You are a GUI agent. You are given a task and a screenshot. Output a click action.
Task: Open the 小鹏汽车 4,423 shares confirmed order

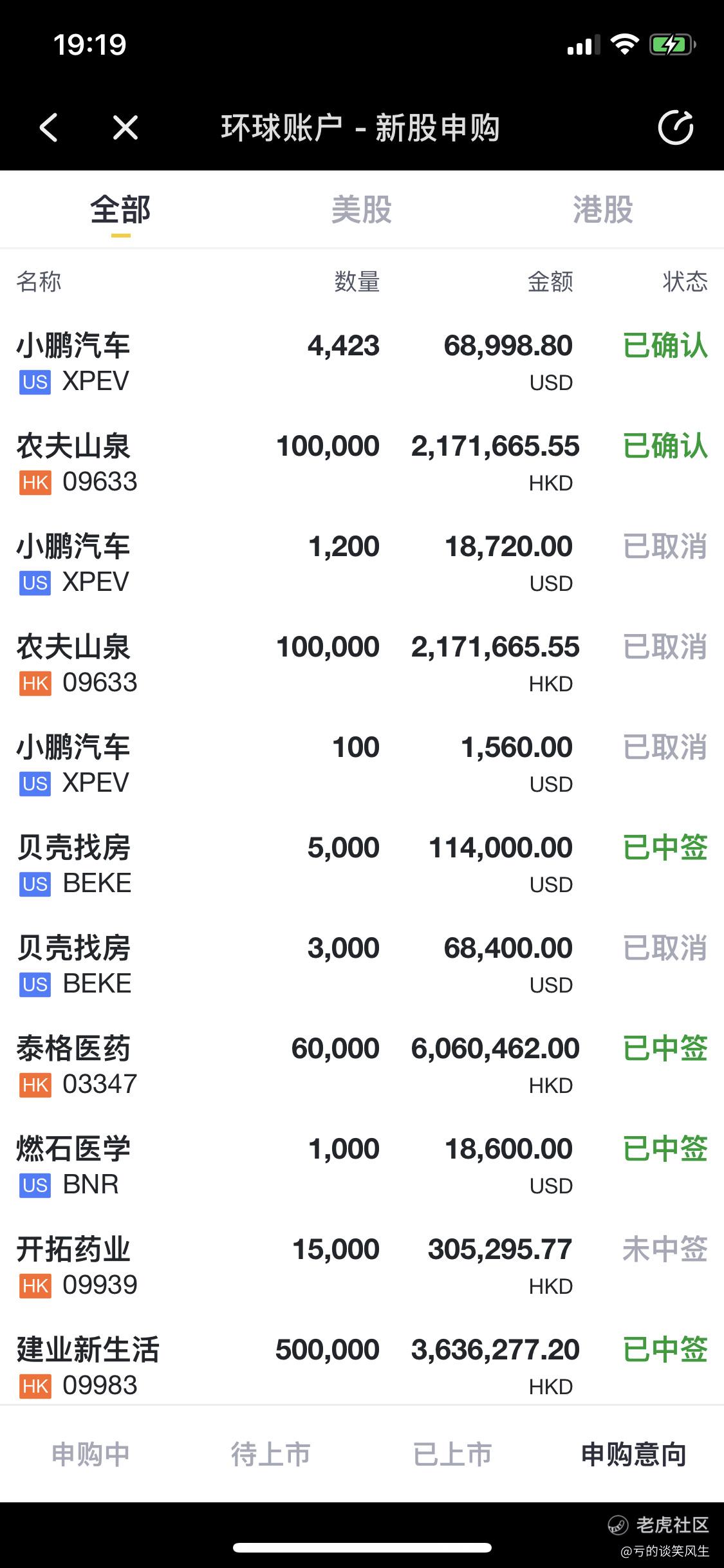point(362,362)
